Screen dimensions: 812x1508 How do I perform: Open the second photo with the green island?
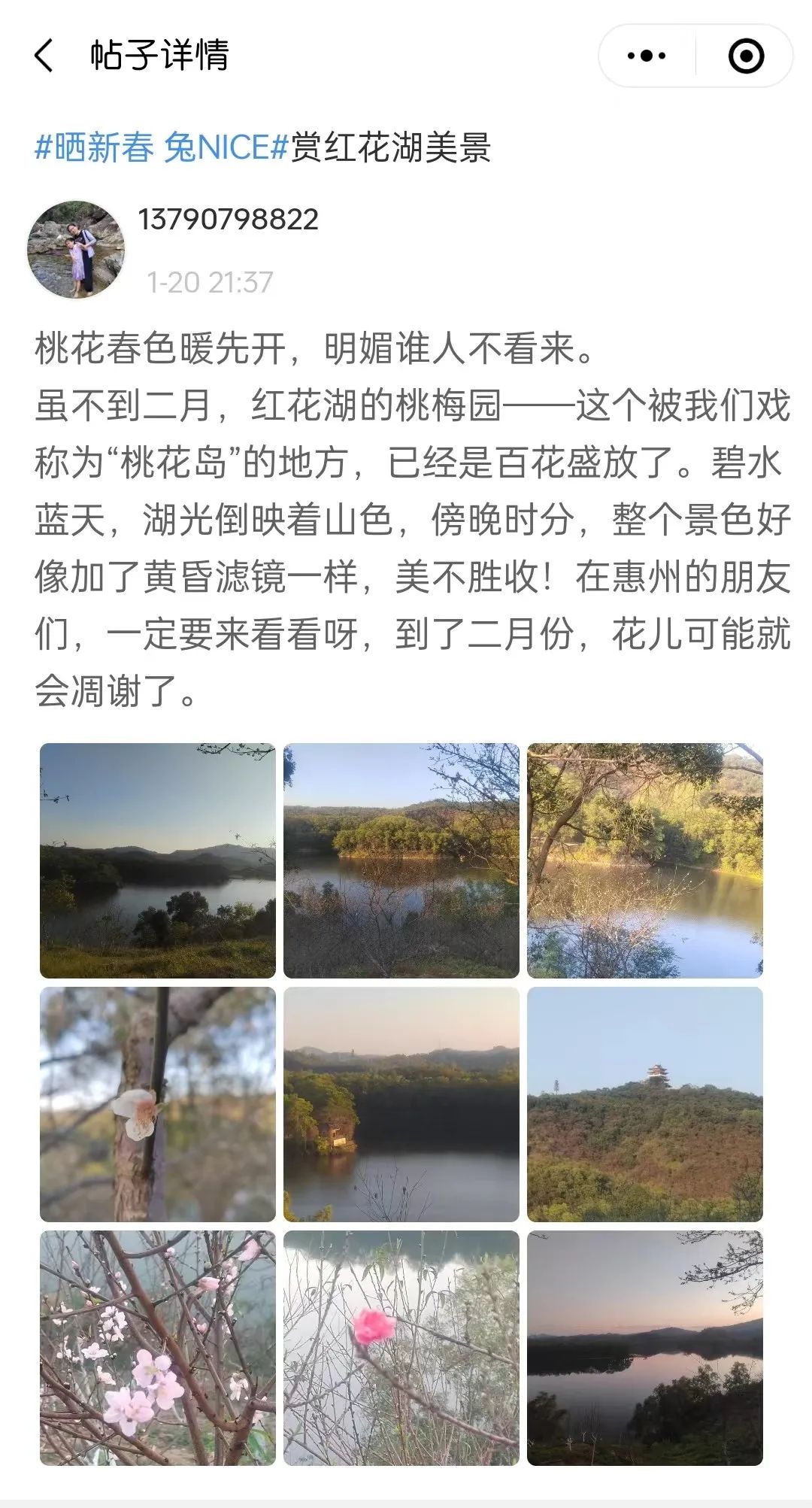click(401, 860)
